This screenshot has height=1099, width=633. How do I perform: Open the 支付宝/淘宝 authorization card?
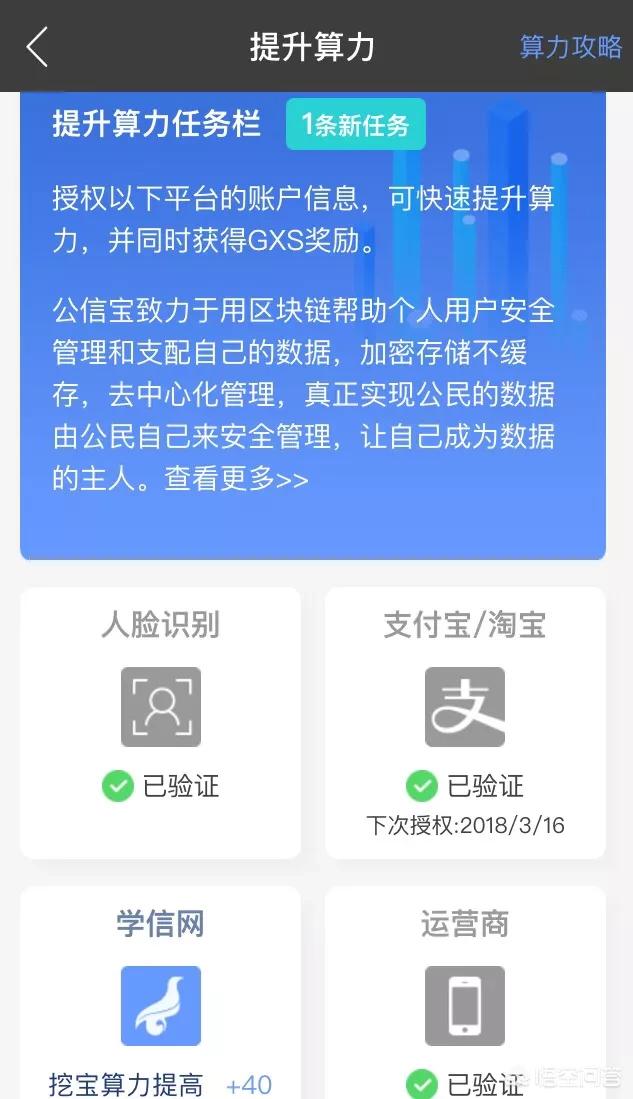click(465, 721)
